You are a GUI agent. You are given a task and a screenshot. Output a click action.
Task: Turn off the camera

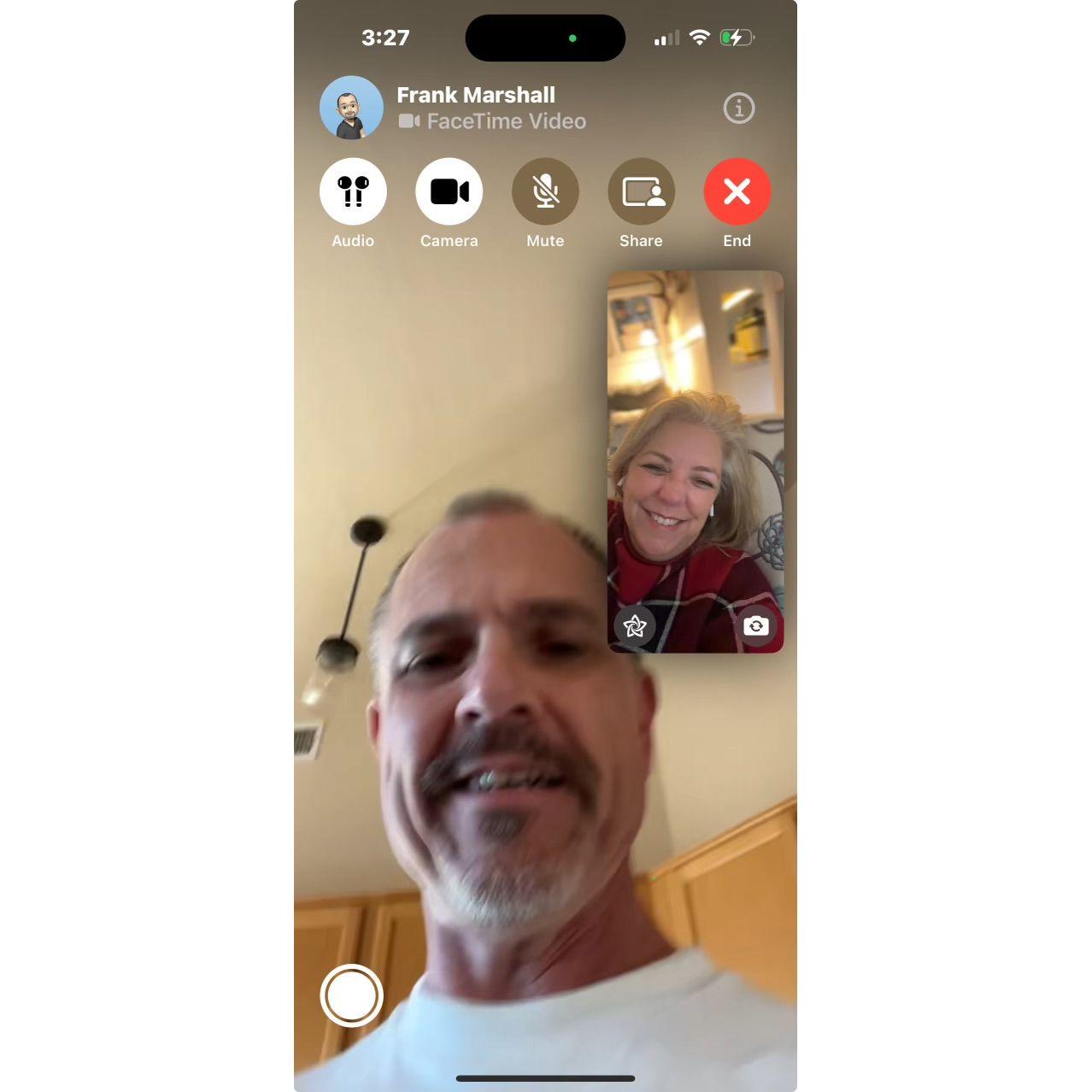(449, 191)
